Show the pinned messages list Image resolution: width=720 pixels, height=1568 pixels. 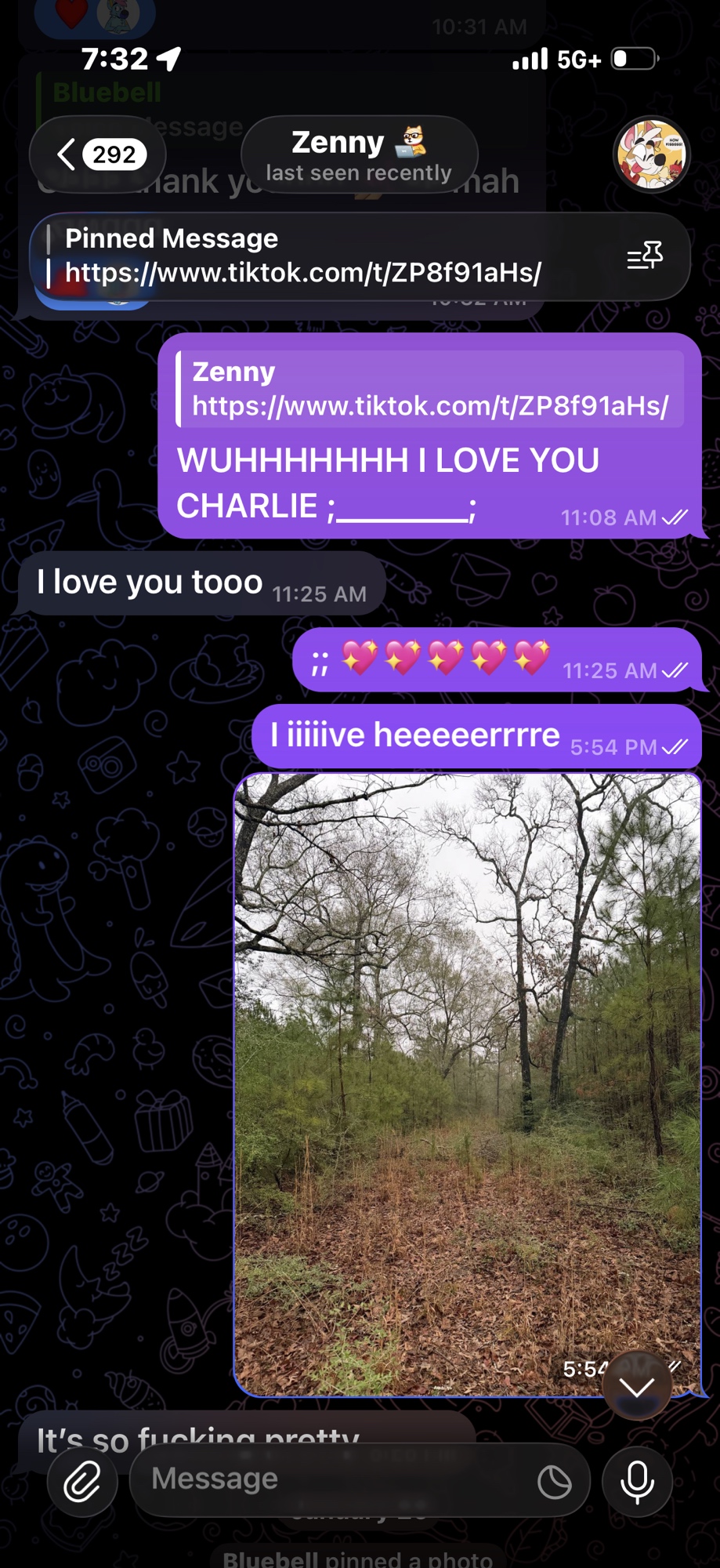tap(645, 256)
